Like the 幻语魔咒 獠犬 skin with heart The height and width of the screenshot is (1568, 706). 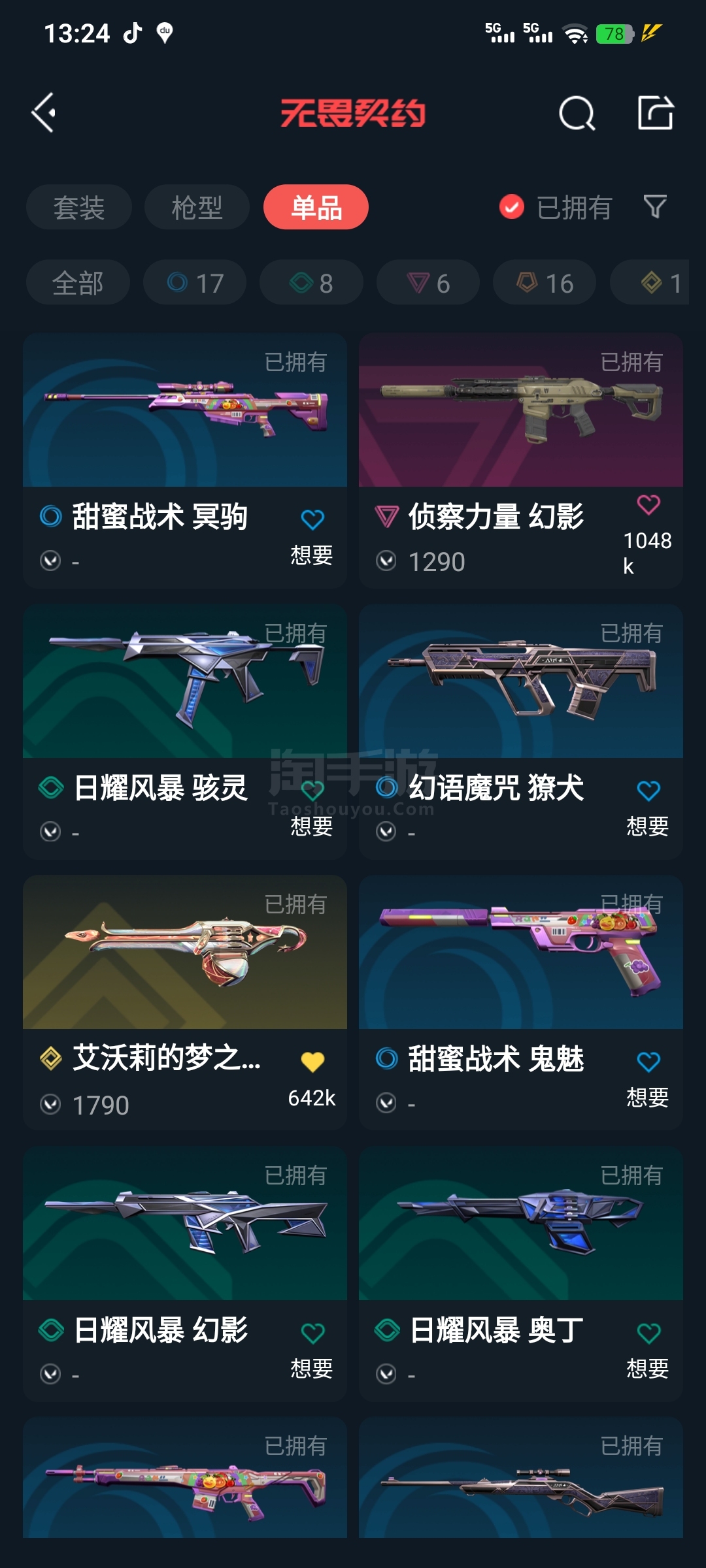tap(648, 791)
